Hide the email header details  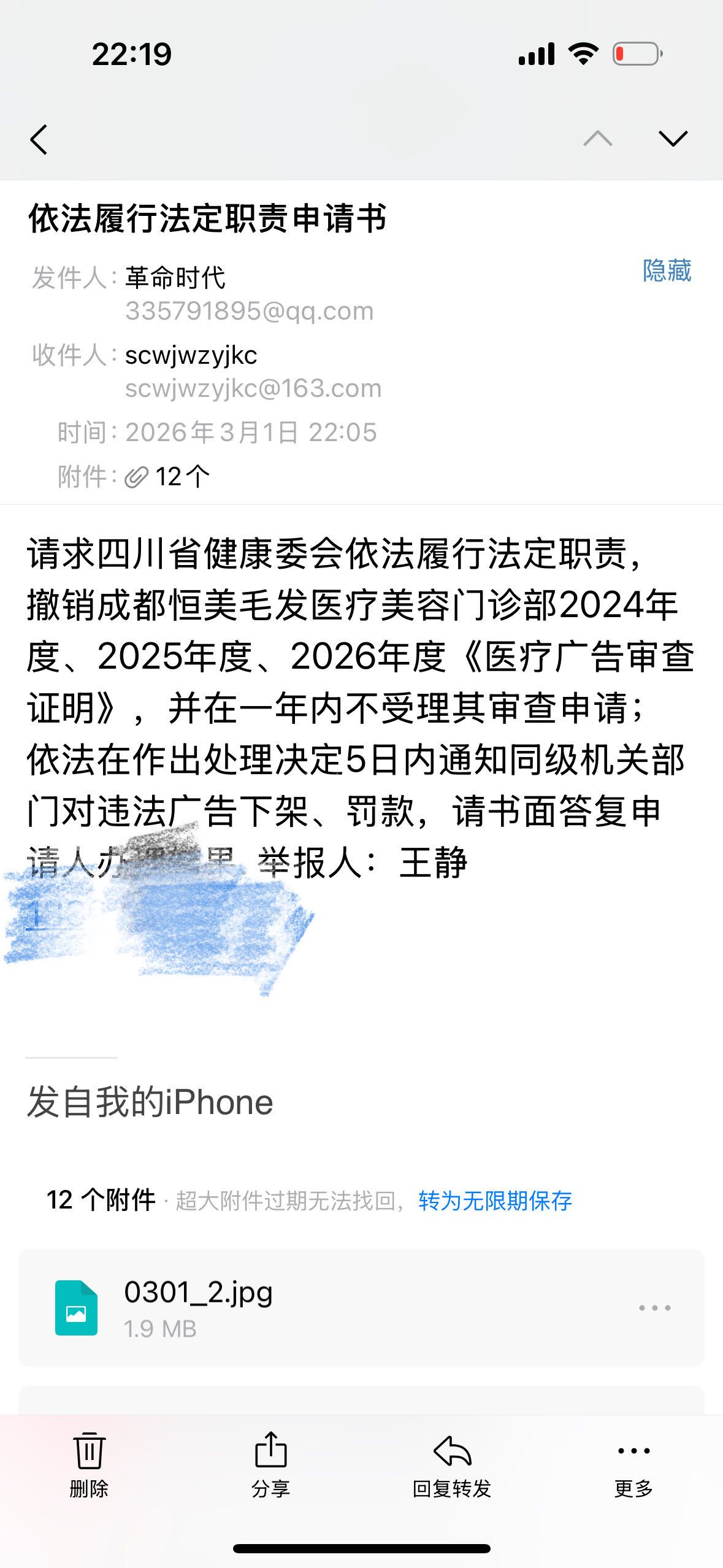(667, 271)
